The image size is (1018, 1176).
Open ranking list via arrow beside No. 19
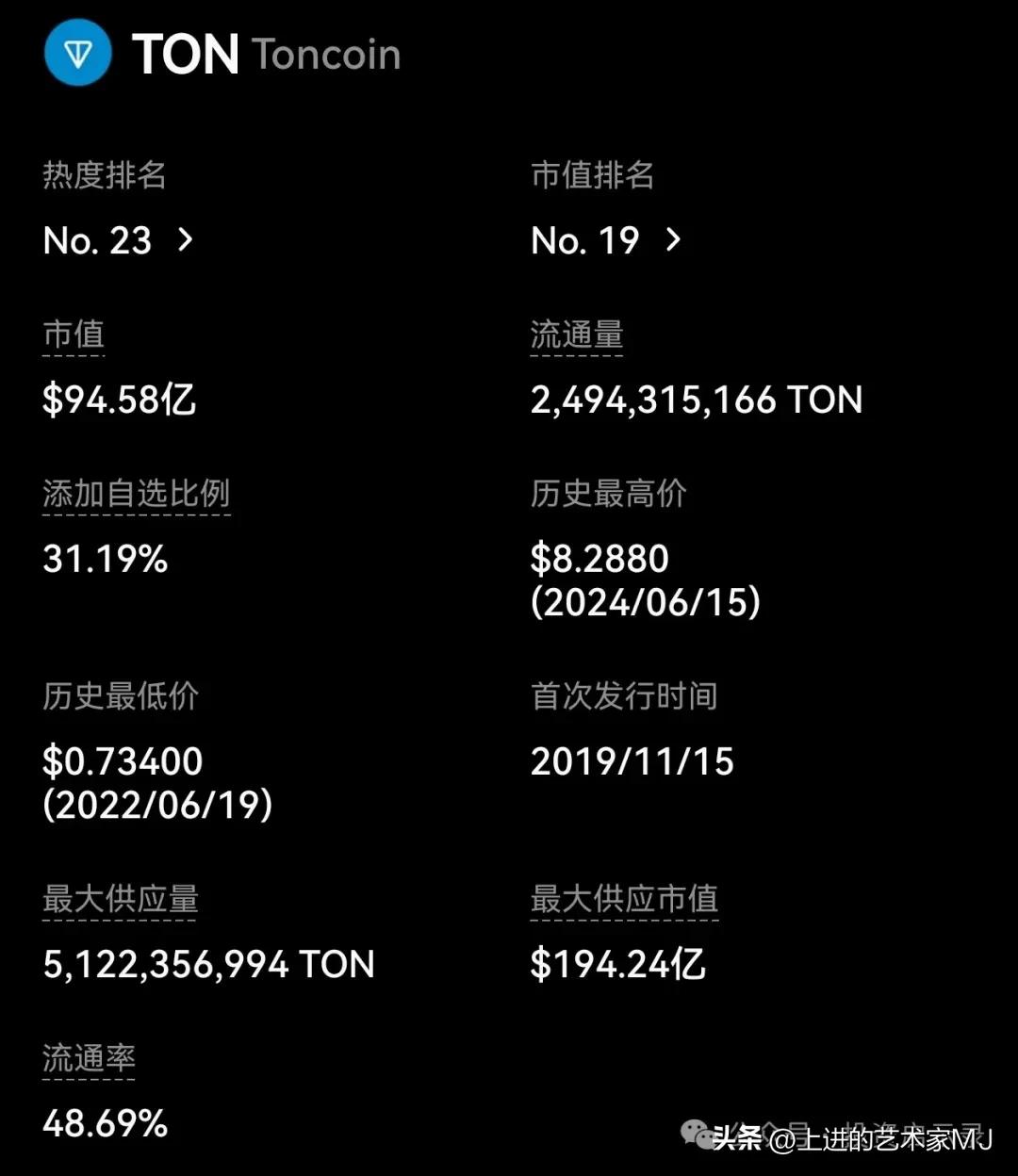pos(673,241)
